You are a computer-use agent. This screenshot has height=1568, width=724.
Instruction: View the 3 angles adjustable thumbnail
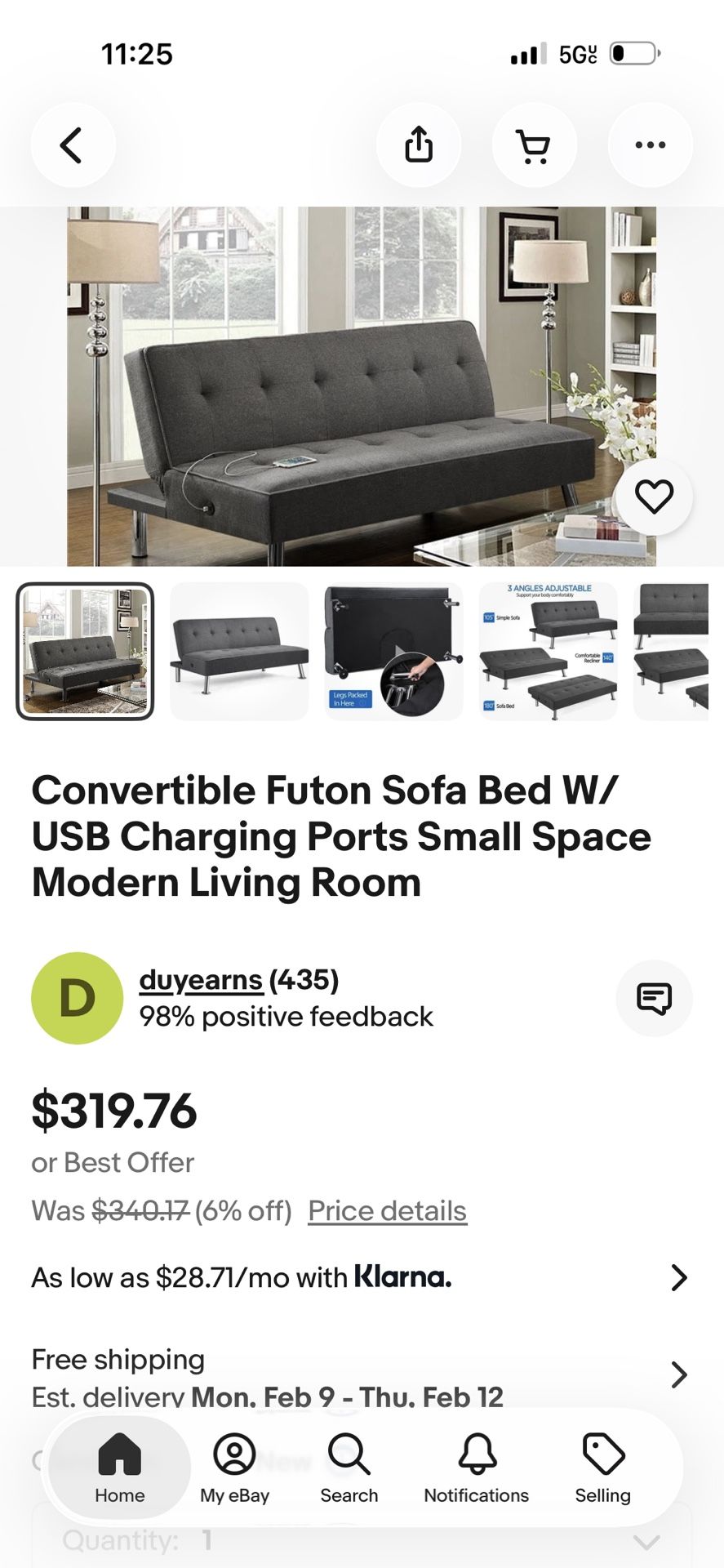tap(548, 651)
